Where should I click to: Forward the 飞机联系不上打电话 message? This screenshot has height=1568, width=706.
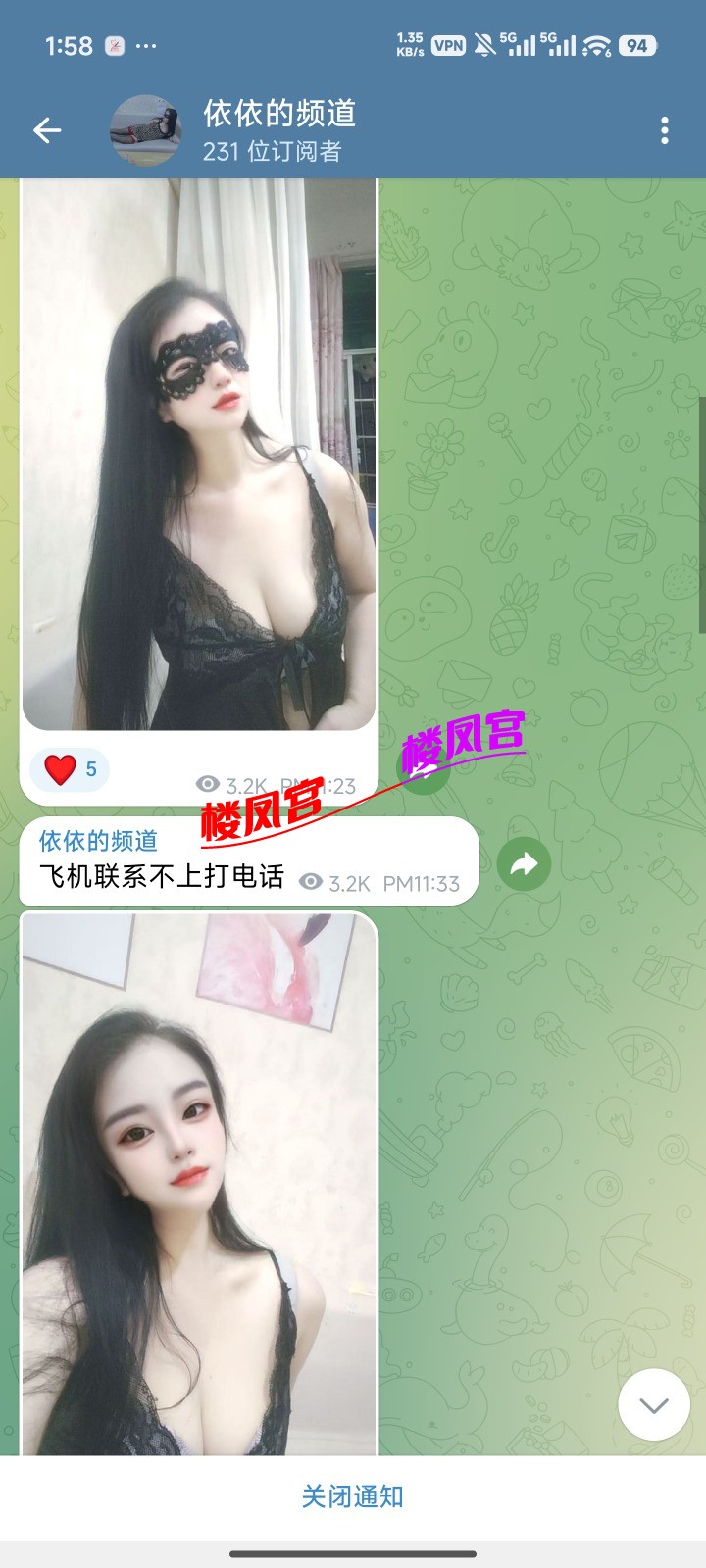click(x=524, y=863)
